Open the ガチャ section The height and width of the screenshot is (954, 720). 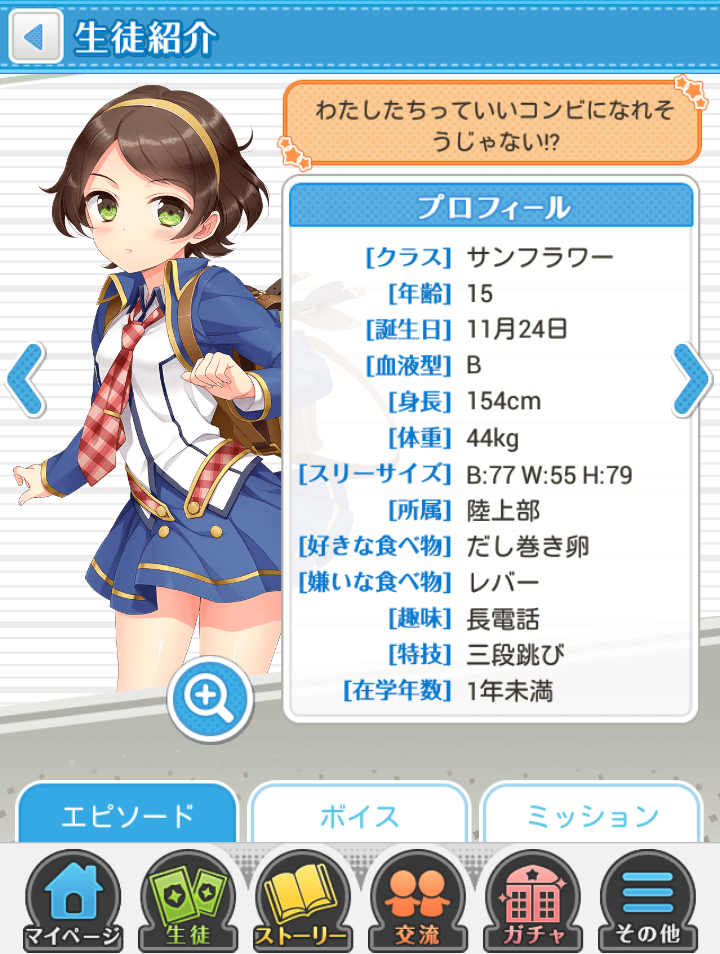pyautogui.click(x=532, y=902)
